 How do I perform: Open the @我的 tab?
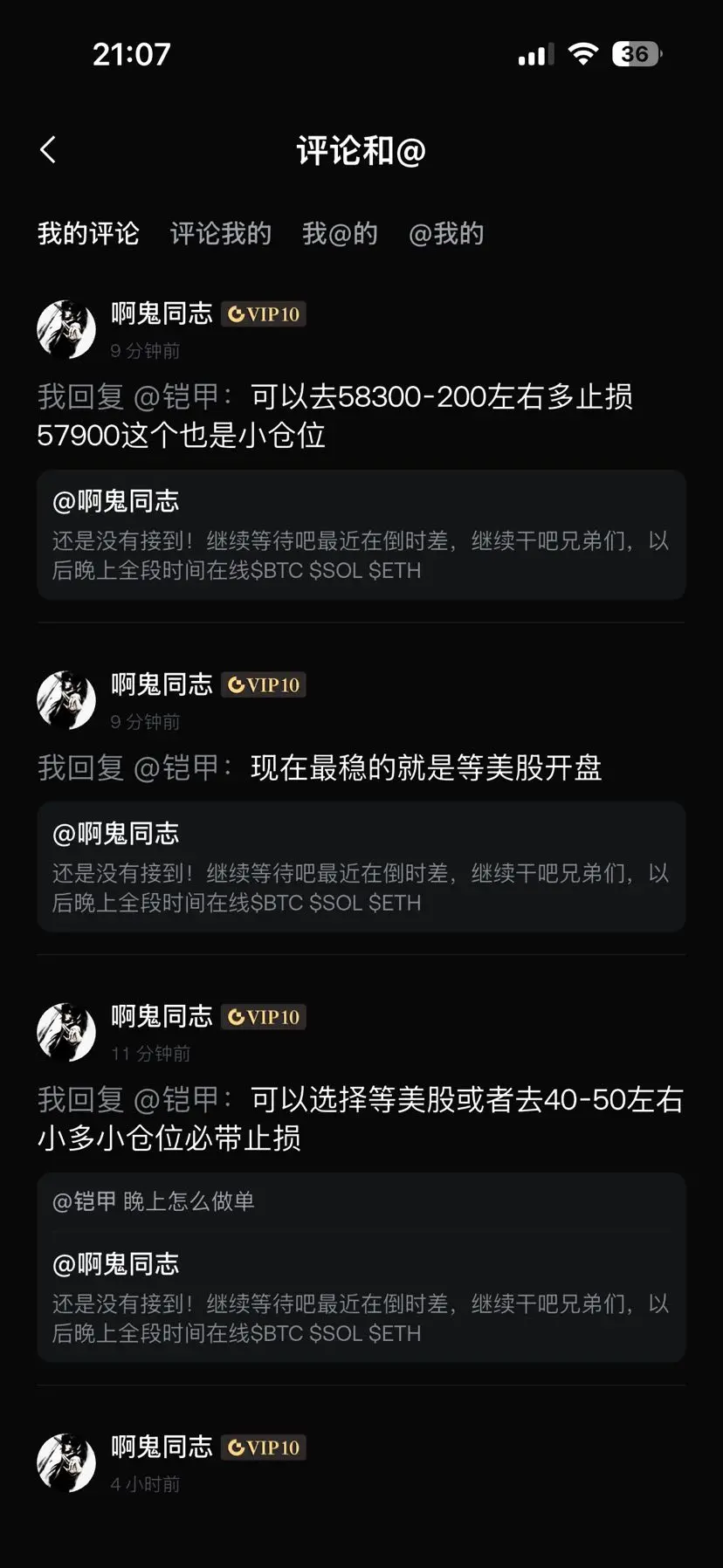[446, 233]
